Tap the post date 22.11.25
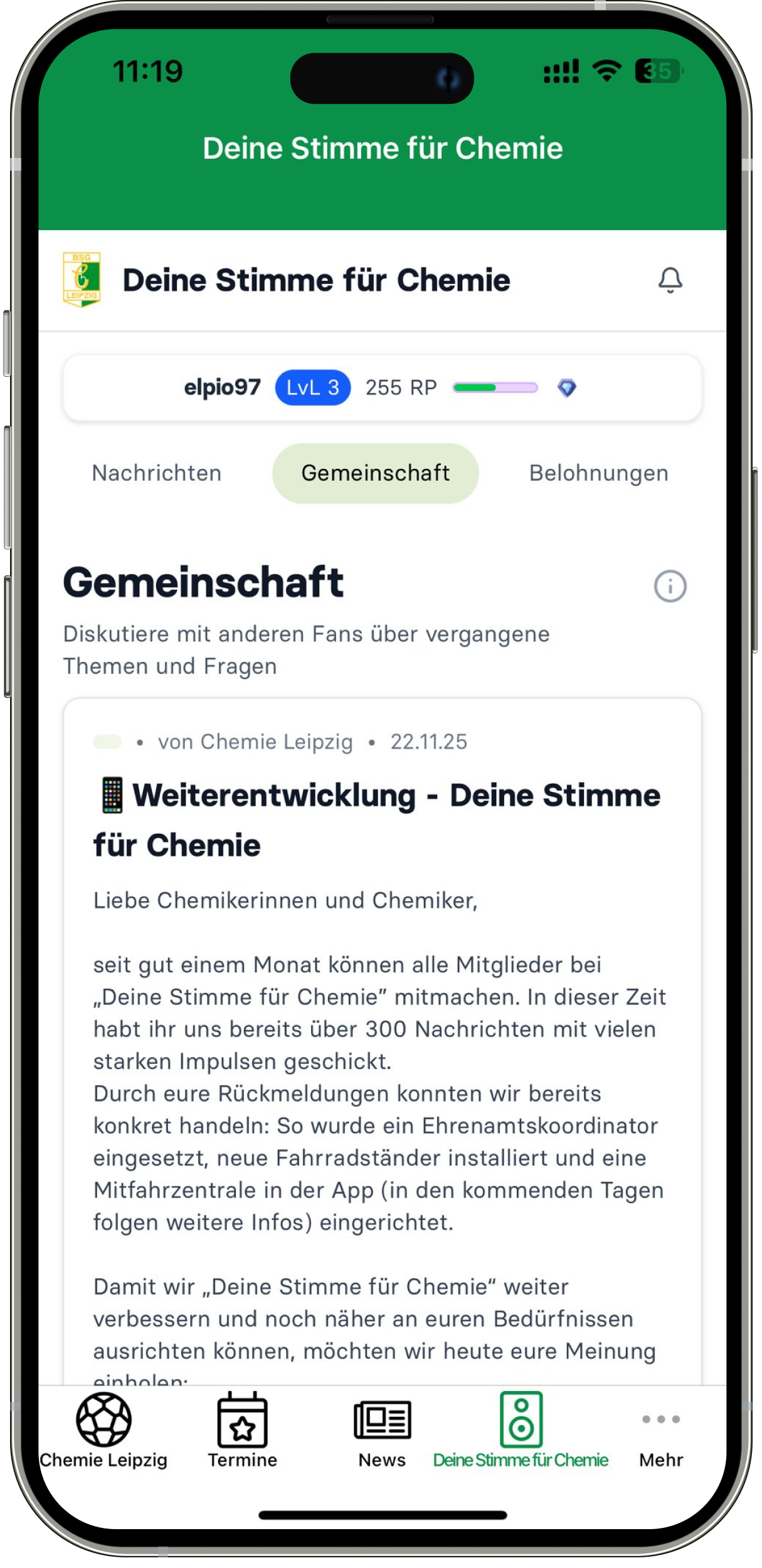762x1568 pixels. 428,742
